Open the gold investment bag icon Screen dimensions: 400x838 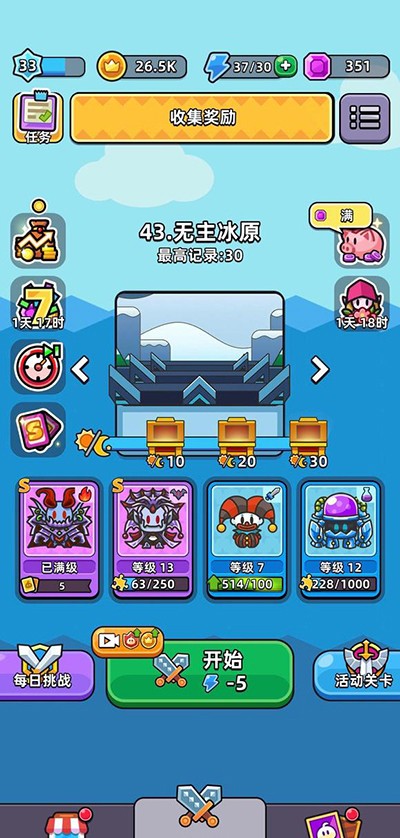38,240
